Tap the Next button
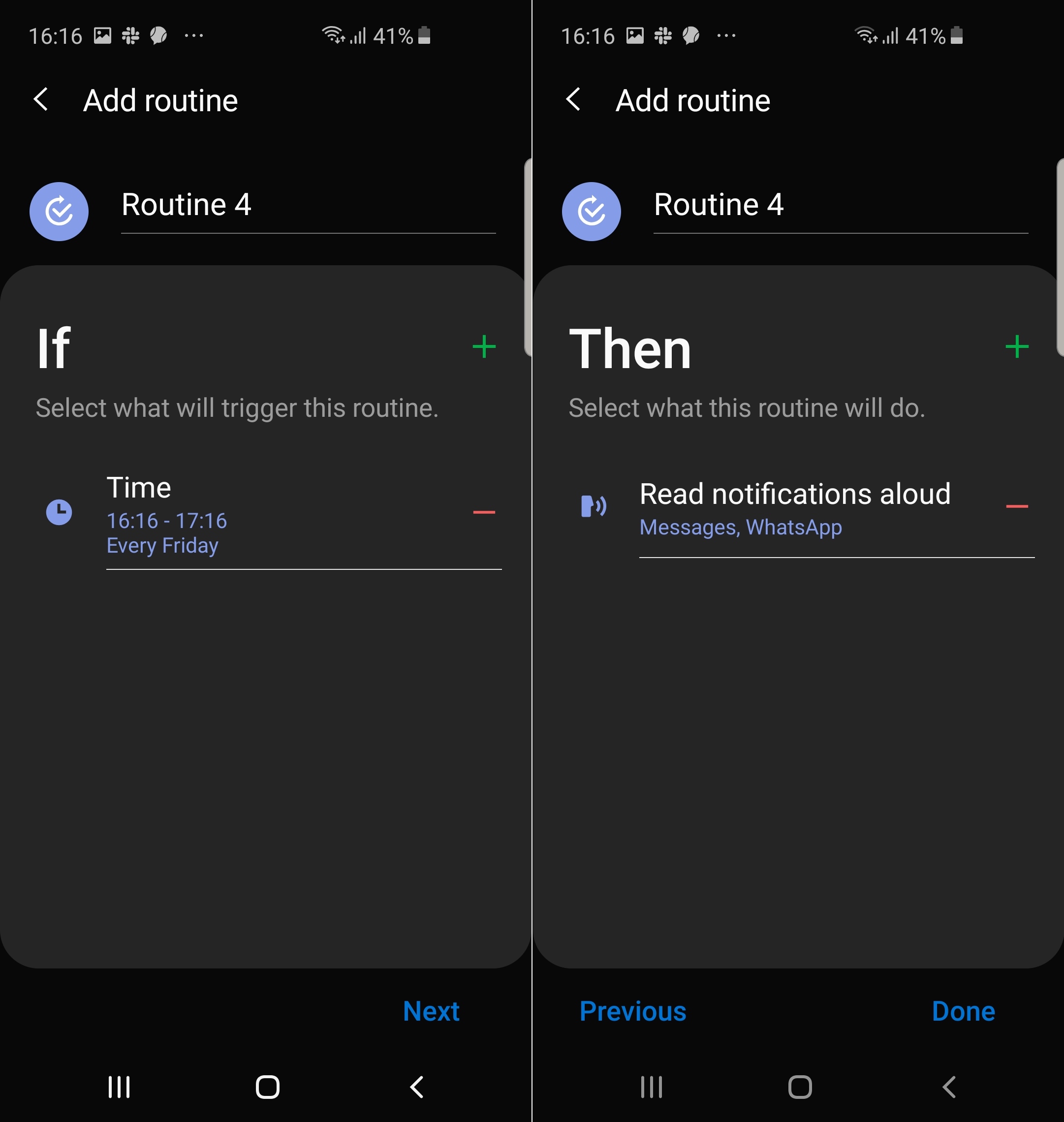 [431, 1011]
